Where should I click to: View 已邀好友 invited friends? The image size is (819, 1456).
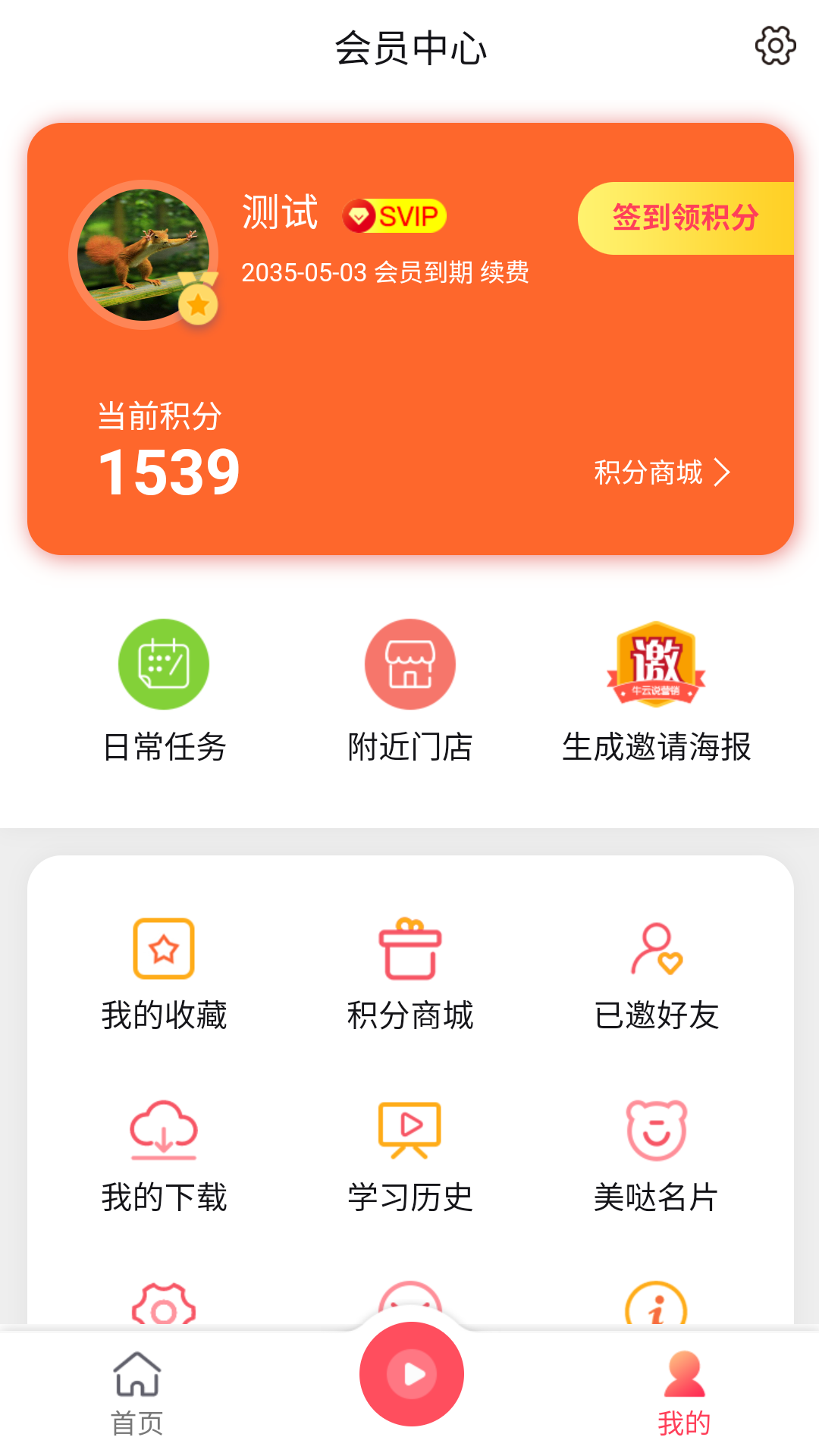656,974
